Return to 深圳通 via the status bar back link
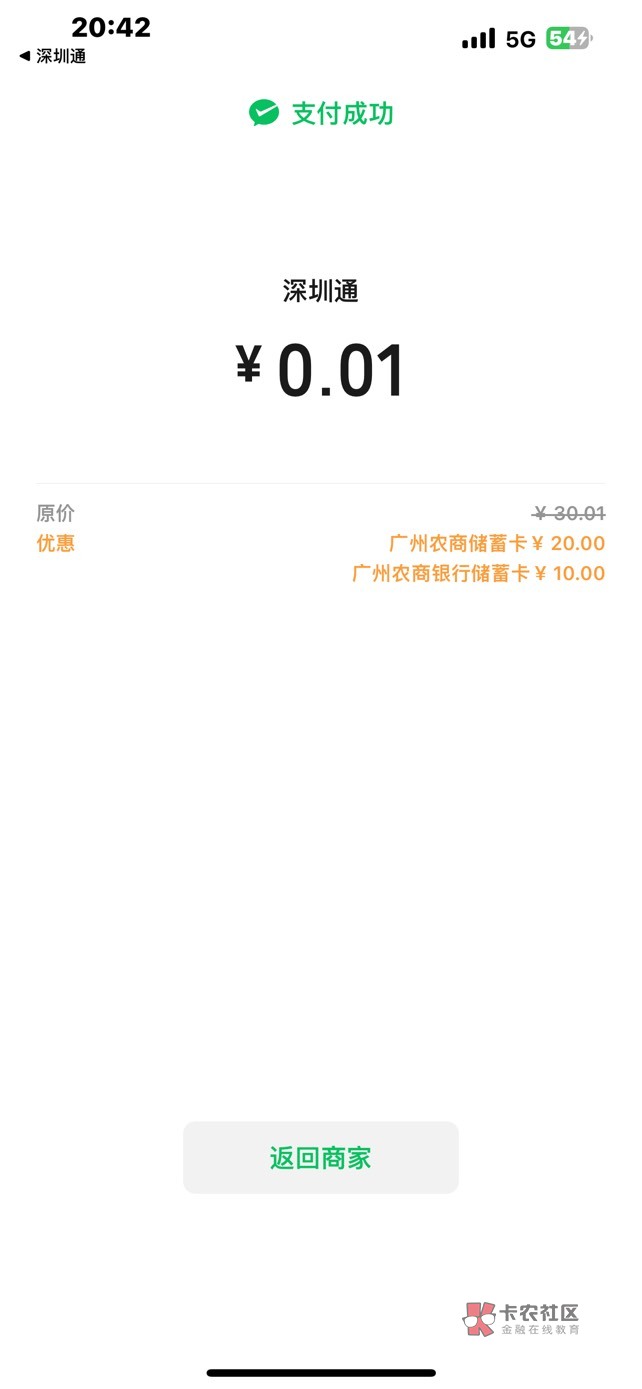This screenshot has height=1389, width=642. click(53, 56)
